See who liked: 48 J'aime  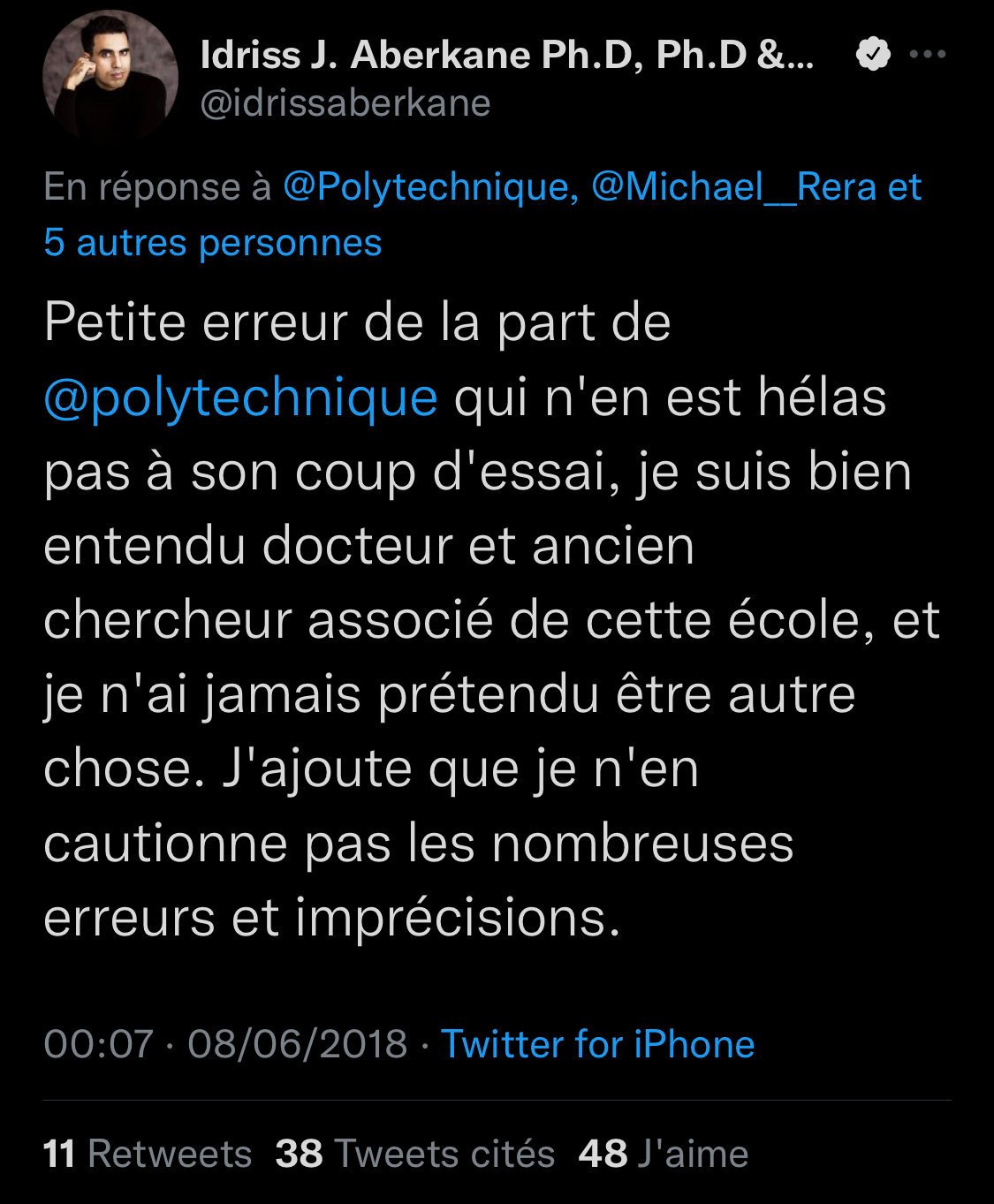[x=663, y=1154]
